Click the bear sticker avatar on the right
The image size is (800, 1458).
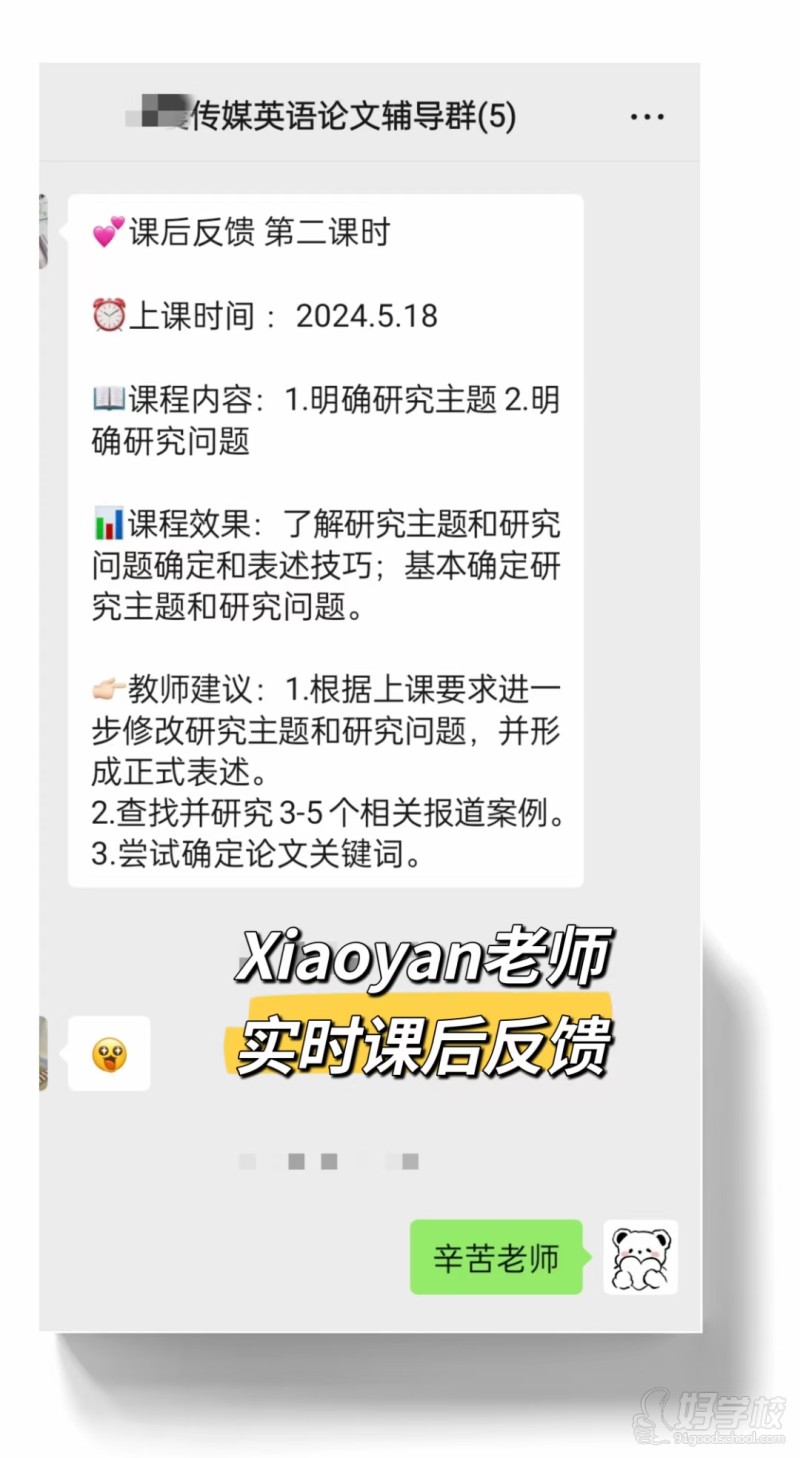[x=641, y=1258]
